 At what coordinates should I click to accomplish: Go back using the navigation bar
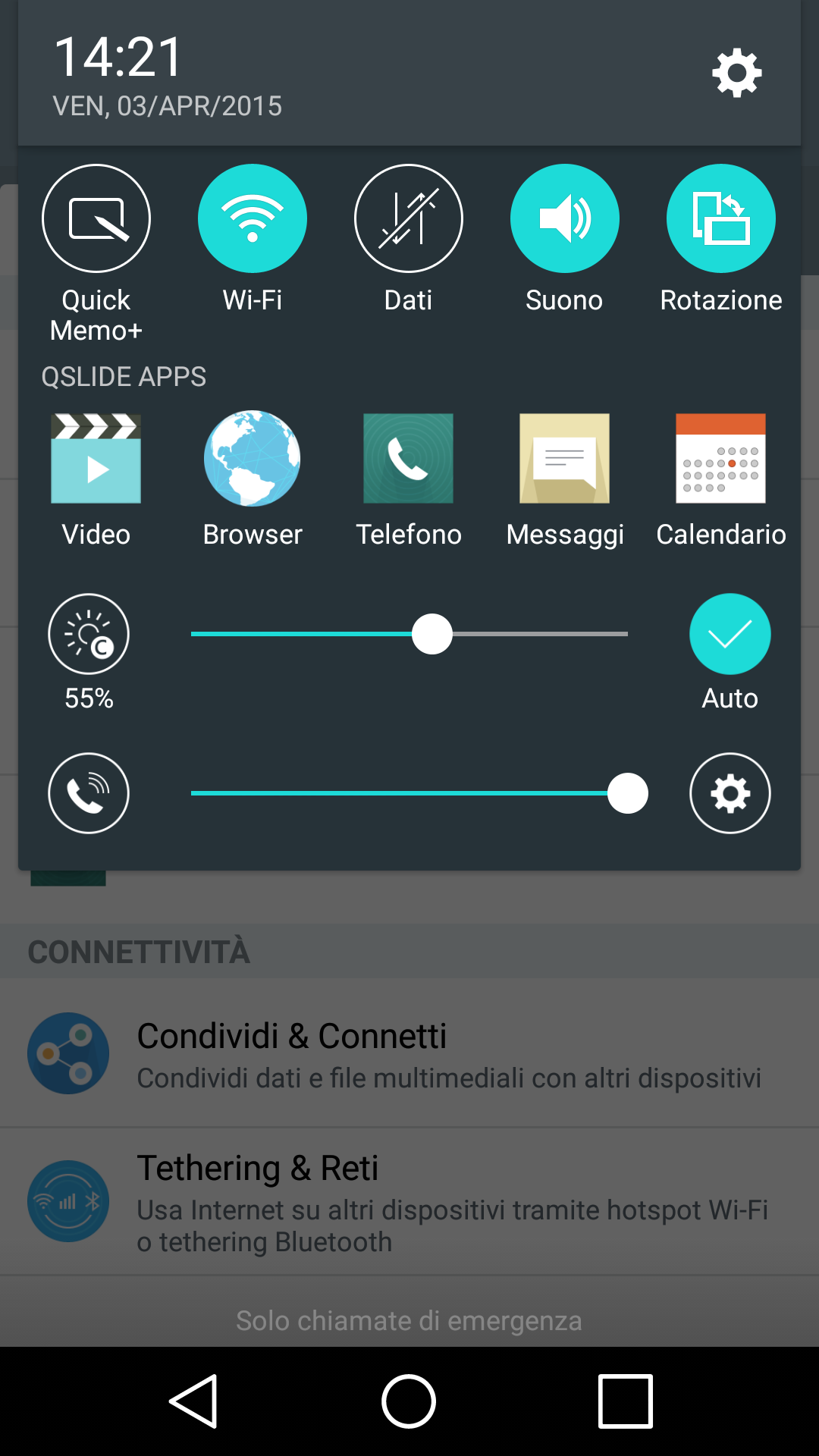pos(194,1401)
